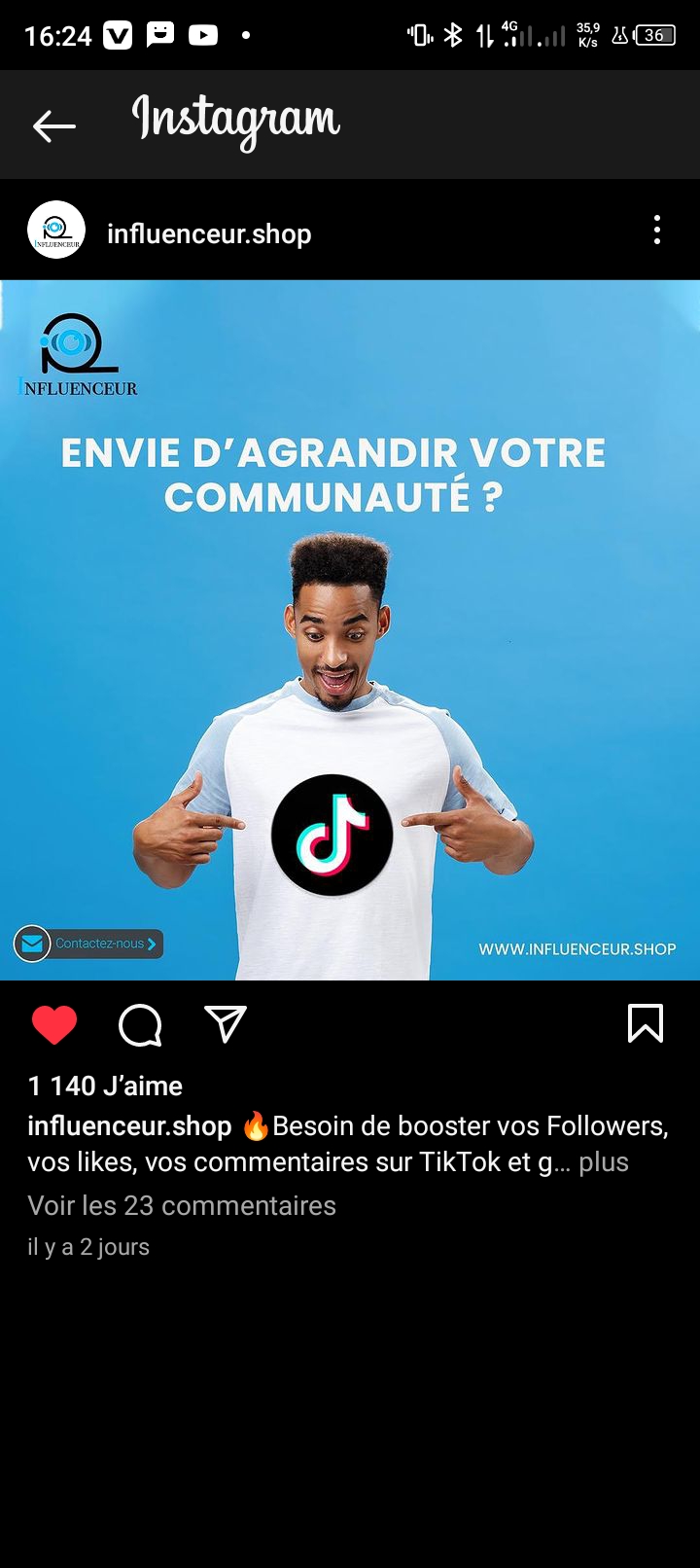This screenshot has width=700, height=1568.
Task: Go back using the arrow icon
Action: [x=53, y=125]
